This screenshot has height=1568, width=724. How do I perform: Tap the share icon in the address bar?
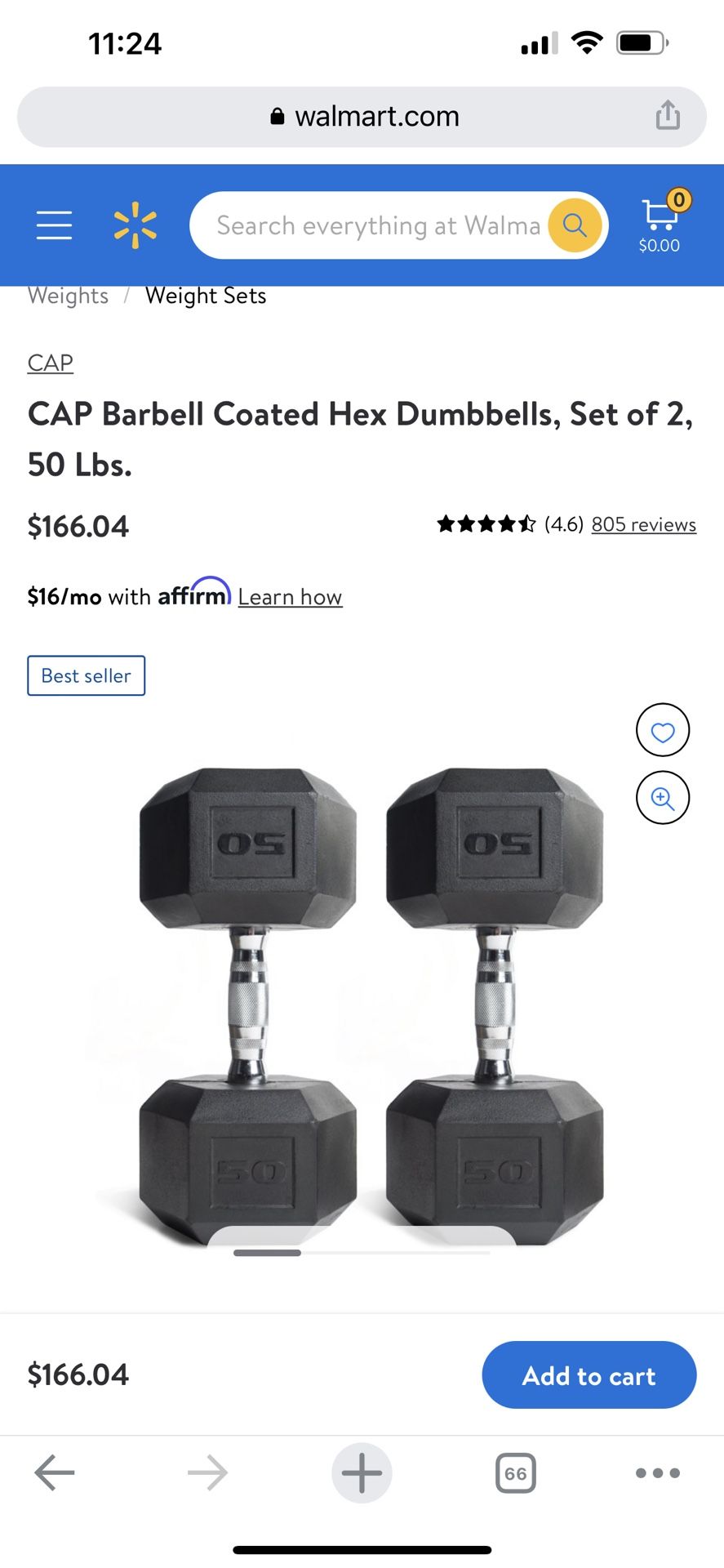668,115
